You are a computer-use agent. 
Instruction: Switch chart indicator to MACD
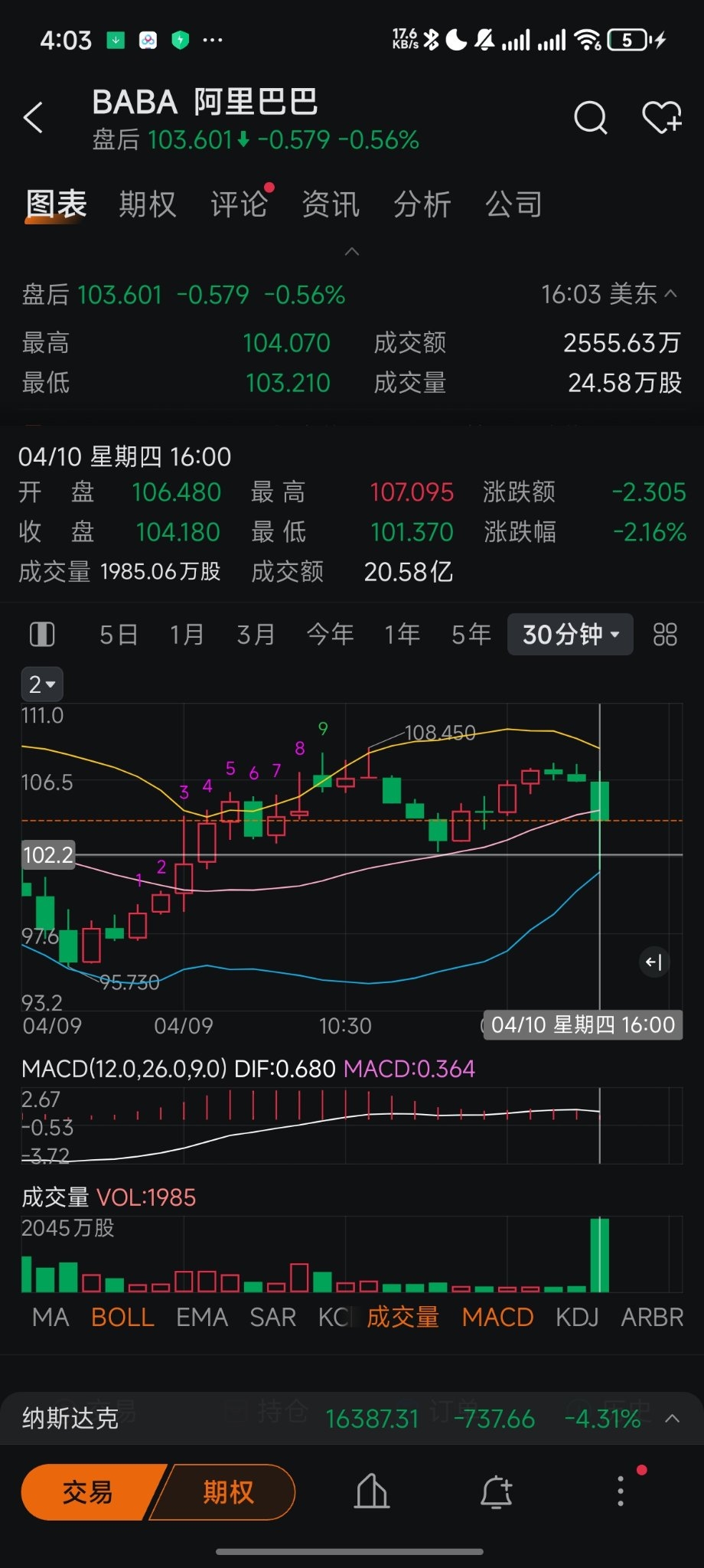(x=496, y=1317)
